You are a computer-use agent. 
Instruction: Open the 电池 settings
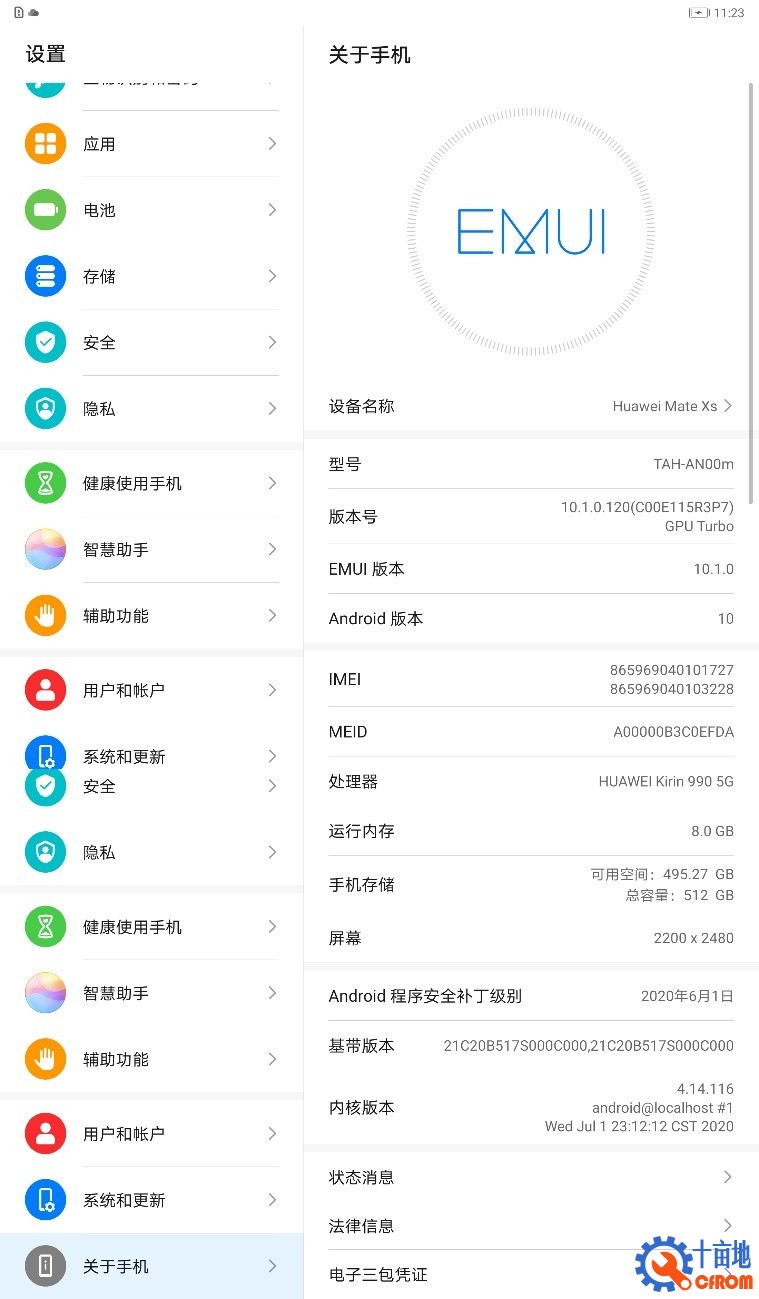150,210
